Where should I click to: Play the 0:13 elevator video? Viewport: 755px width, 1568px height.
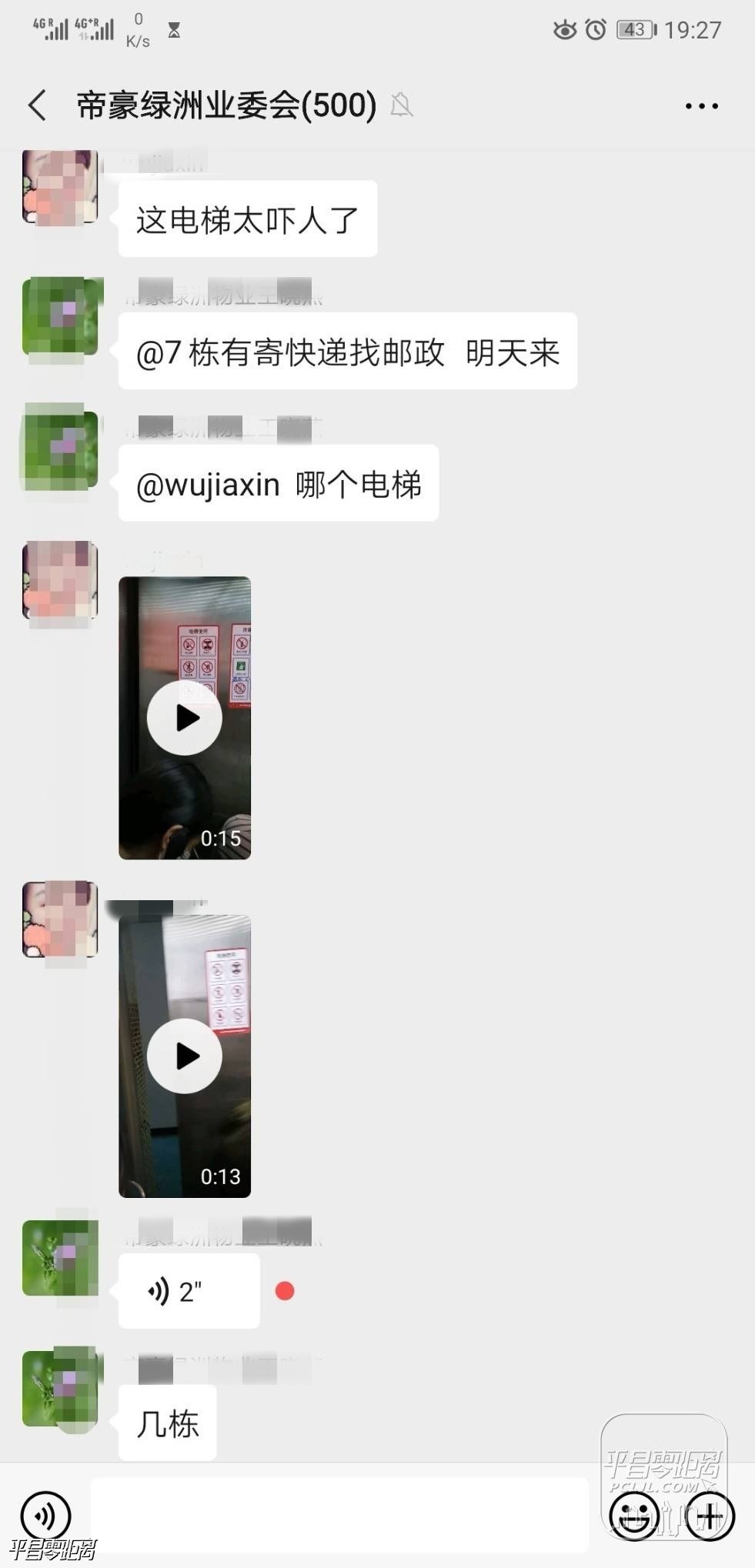click(x=185, y=1056)
